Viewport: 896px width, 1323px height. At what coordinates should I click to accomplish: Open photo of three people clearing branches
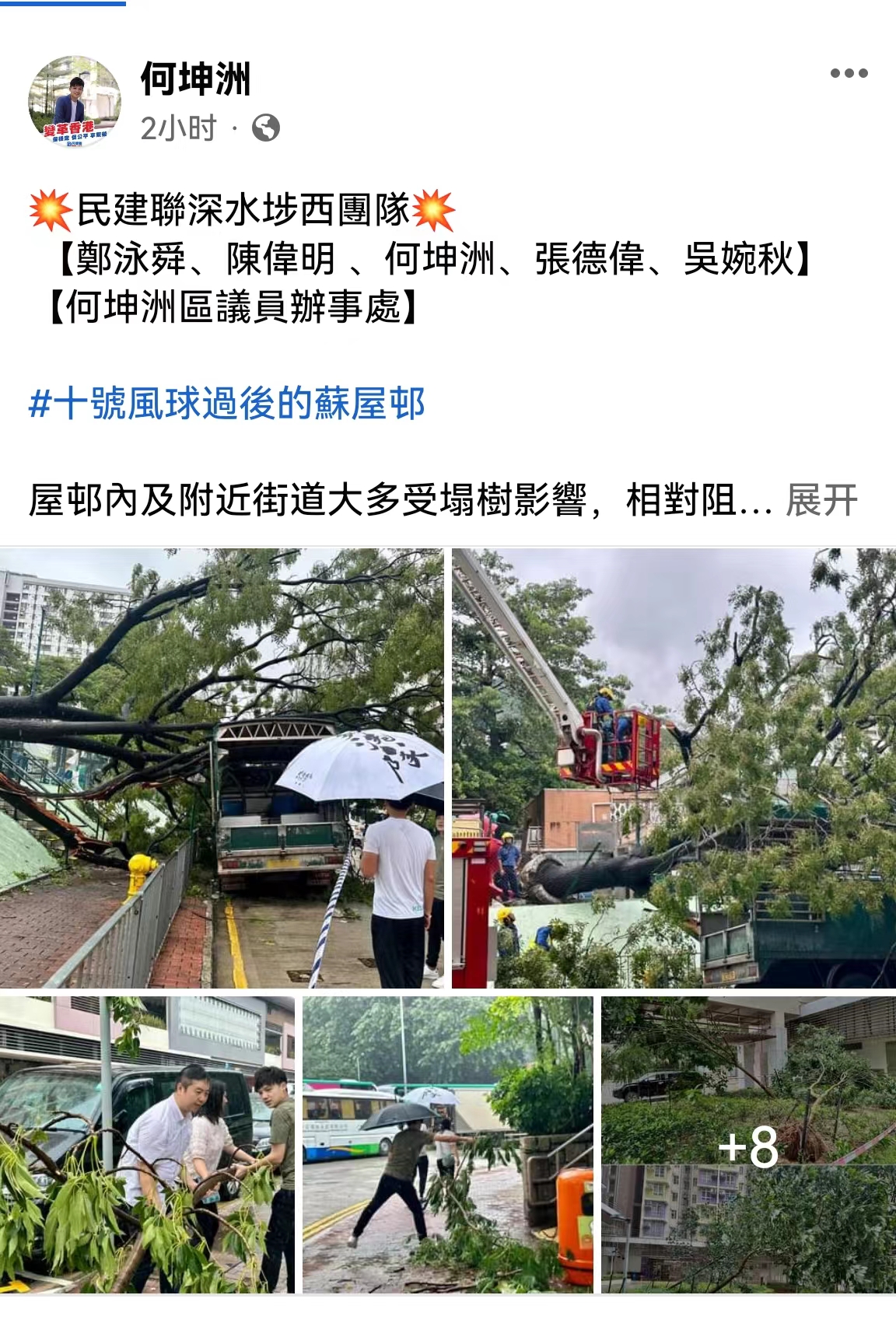147,1145
